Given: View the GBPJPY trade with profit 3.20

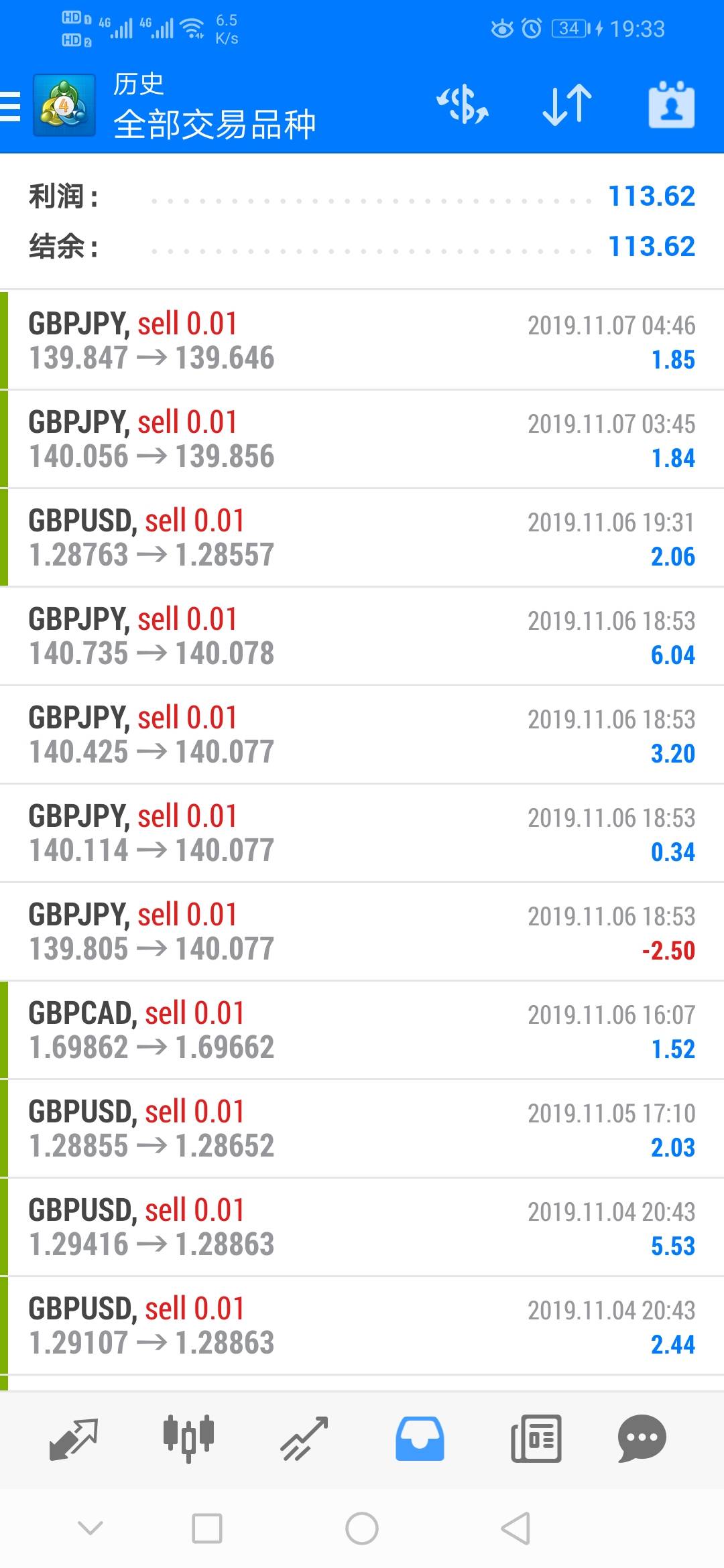Looking at the screenshot, I should click(x=362, y=734).
